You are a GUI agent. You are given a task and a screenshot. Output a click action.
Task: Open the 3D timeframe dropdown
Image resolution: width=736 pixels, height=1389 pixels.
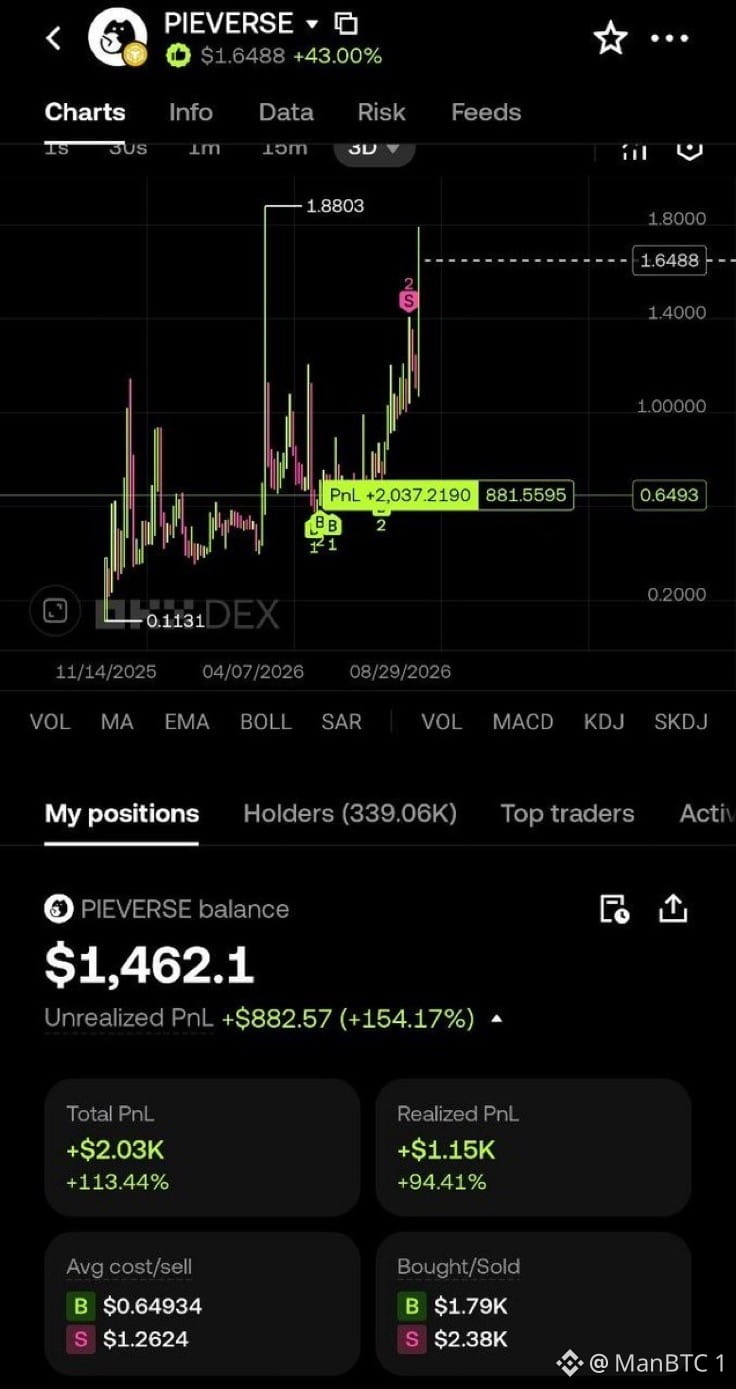[x=374, y=149]
